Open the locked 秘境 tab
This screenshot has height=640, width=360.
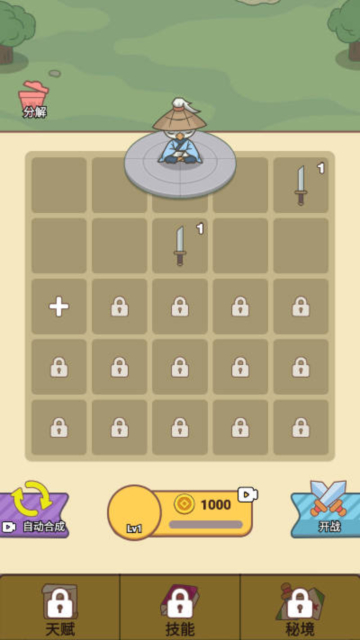300,608
